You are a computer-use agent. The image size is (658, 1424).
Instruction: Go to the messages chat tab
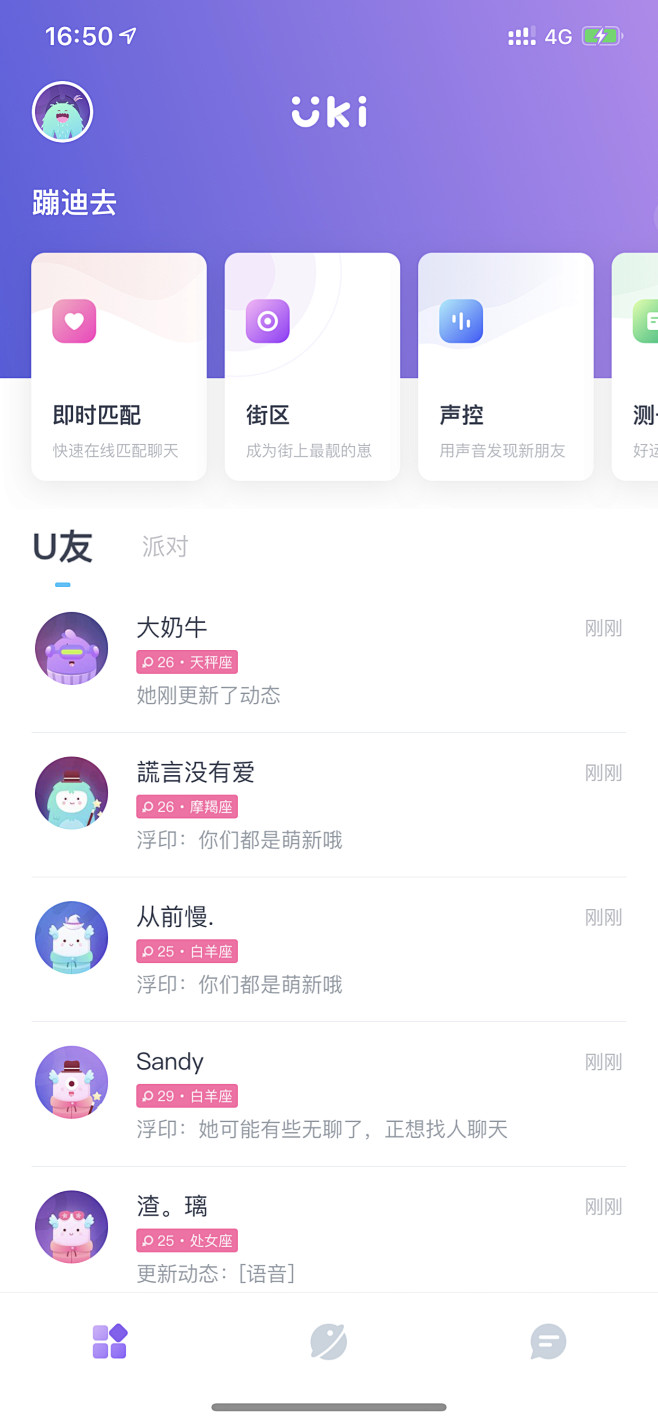coord(548,1341)
